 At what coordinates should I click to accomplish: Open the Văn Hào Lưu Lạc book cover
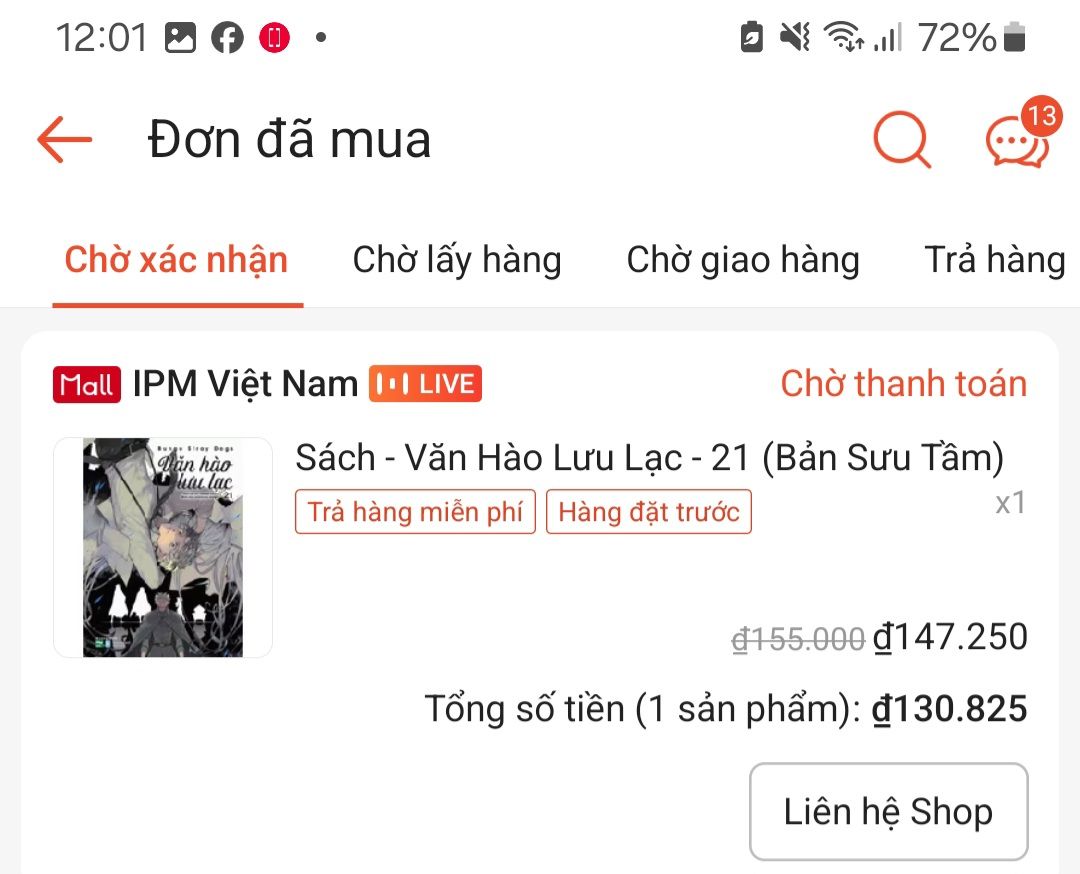pos(163,547)
